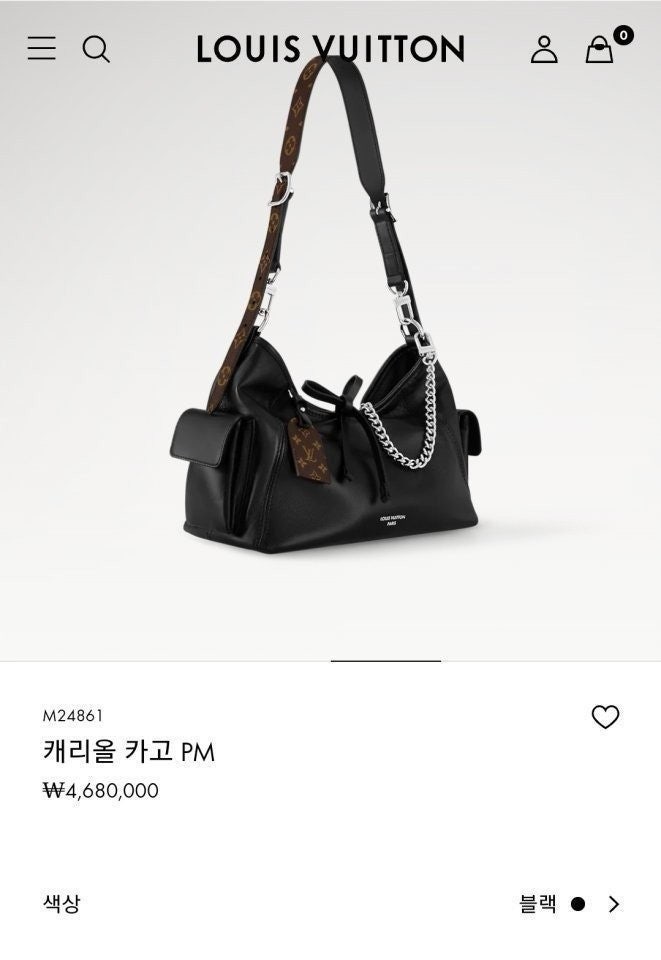661x960 pixels.
Task: Open the account profile icon
Action: [x=544, y=49]
